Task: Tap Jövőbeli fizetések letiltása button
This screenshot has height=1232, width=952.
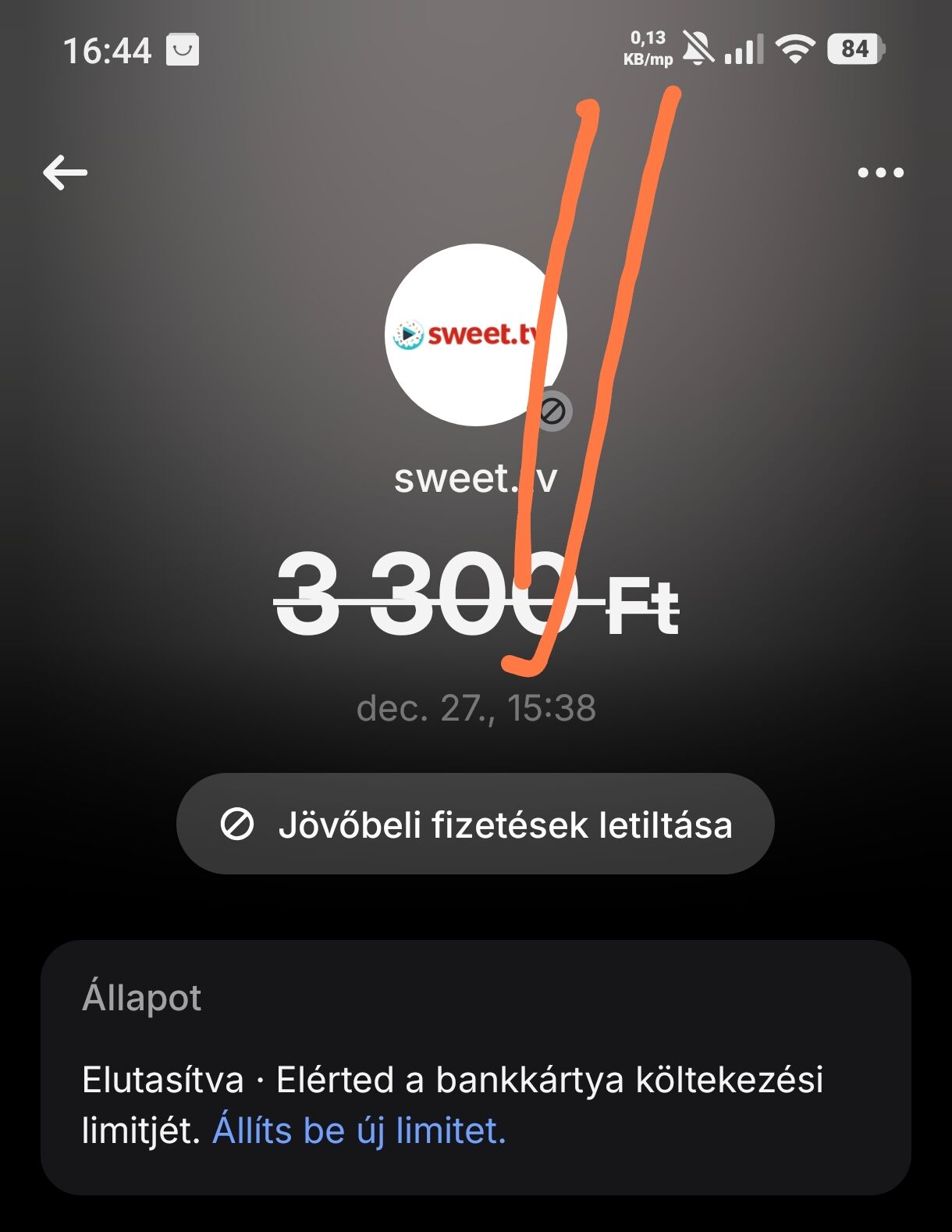Action: (475, 824)
